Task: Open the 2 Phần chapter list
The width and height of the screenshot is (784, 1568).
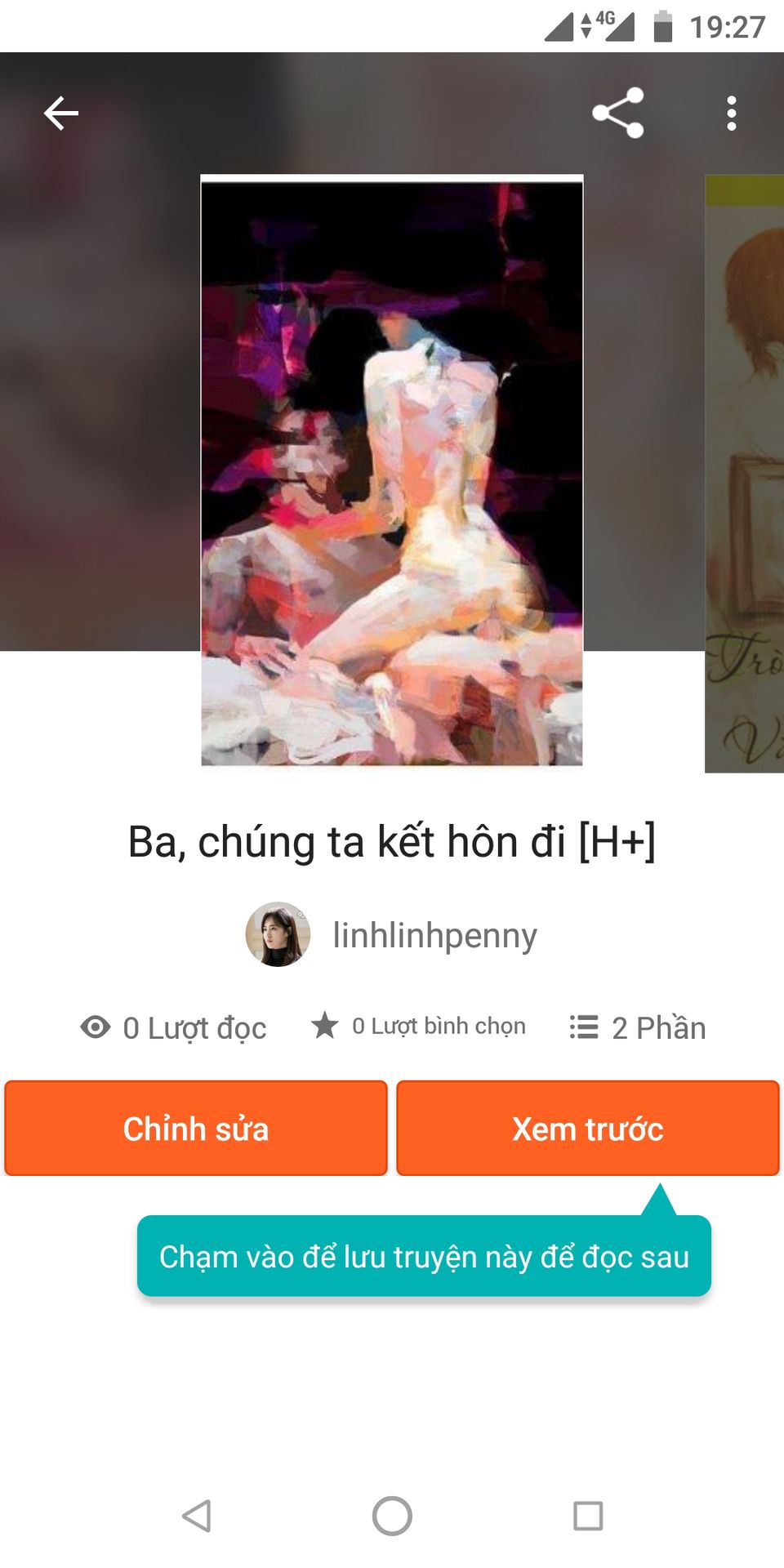Action: point(638,1027)
